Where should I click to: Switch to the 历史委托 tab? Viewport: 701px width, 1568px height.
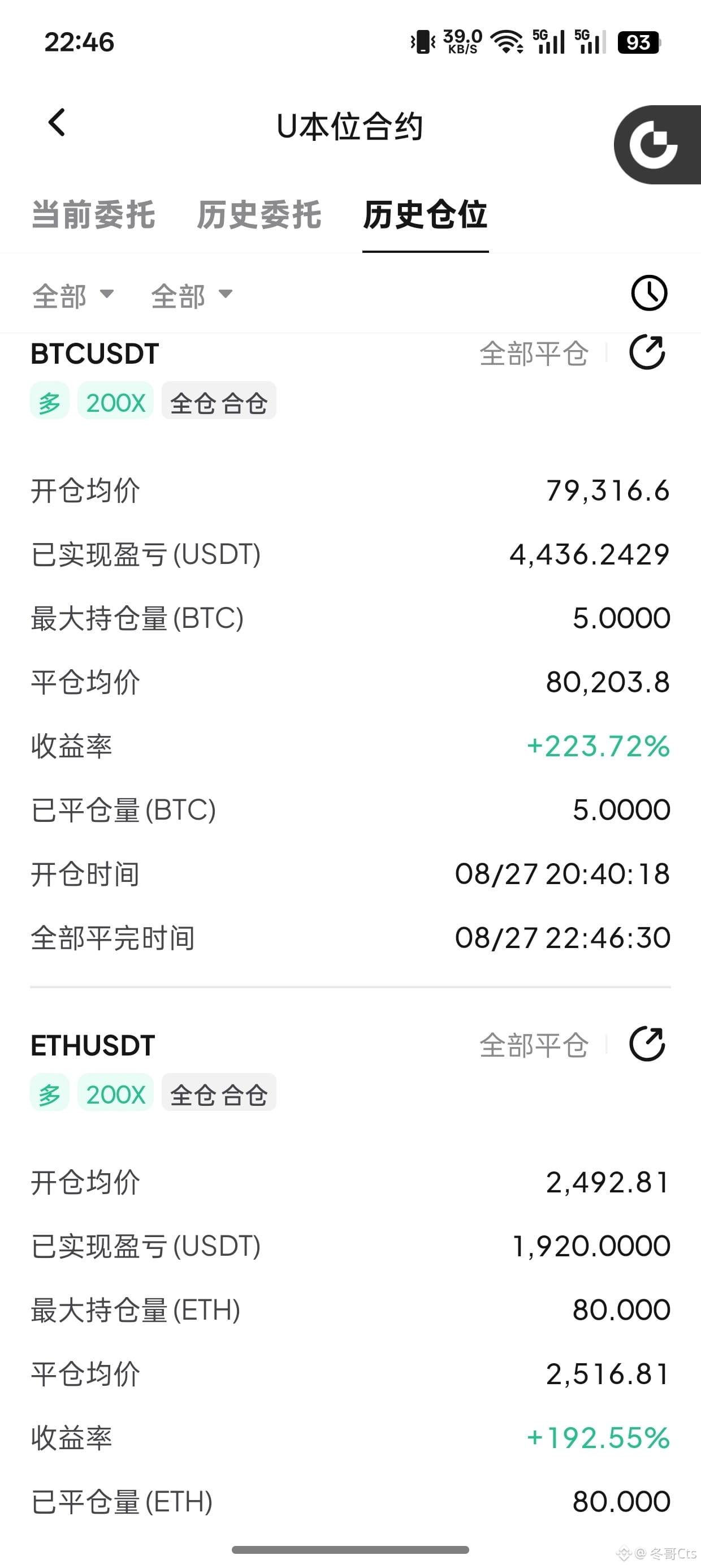(x=259, y=214)
